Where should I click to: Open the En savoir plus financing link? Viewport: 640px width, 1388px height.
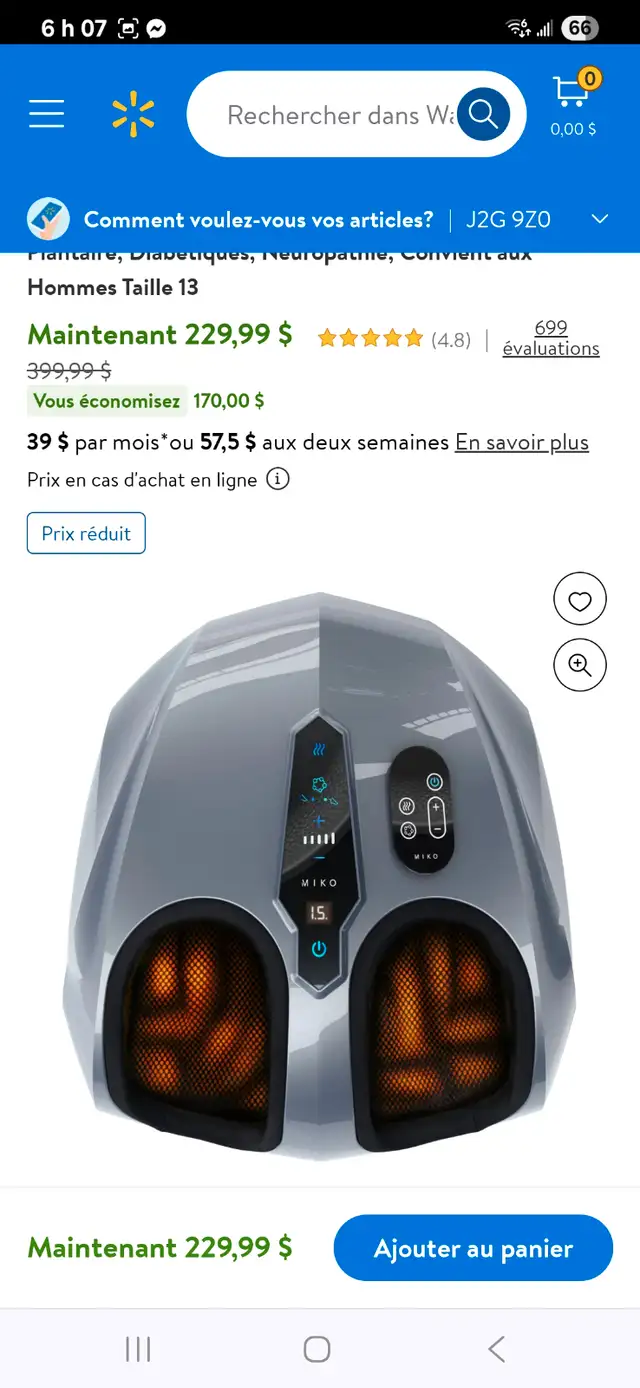coord(522,442)
